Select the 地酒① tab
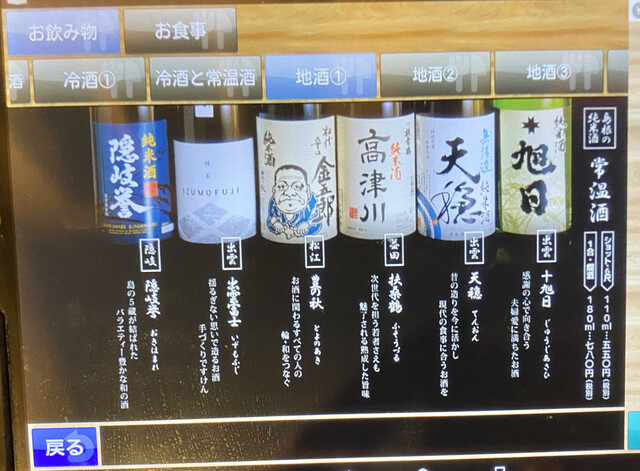The image size is (640, 471). coord(321,75)
